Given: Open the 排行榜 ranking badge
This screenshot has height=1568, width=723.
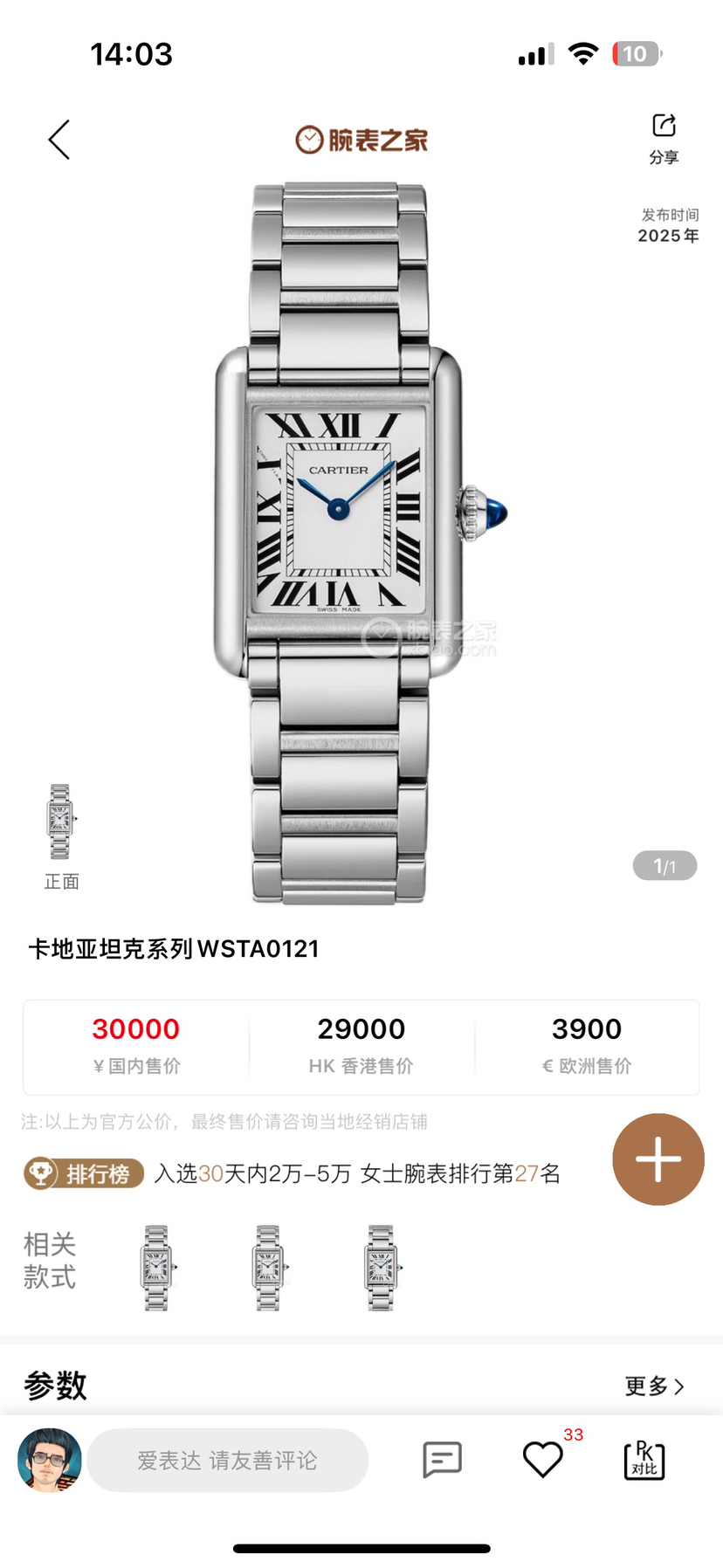Looking at the screenshot, I should tap(84, 1173).
